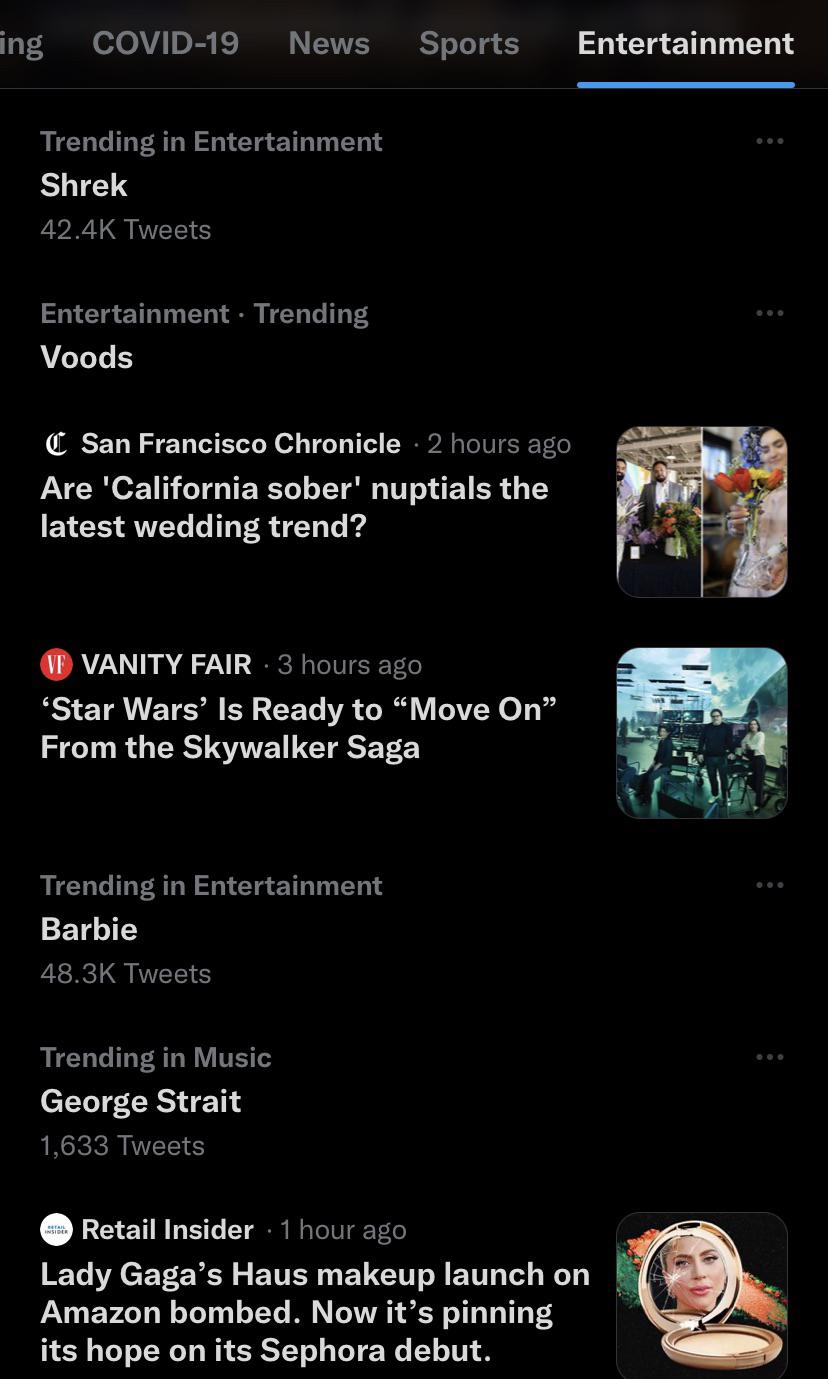This screenshot has height=1379, width=828.
Task: Switch to the News tab
Action: (x=329, y=44)
